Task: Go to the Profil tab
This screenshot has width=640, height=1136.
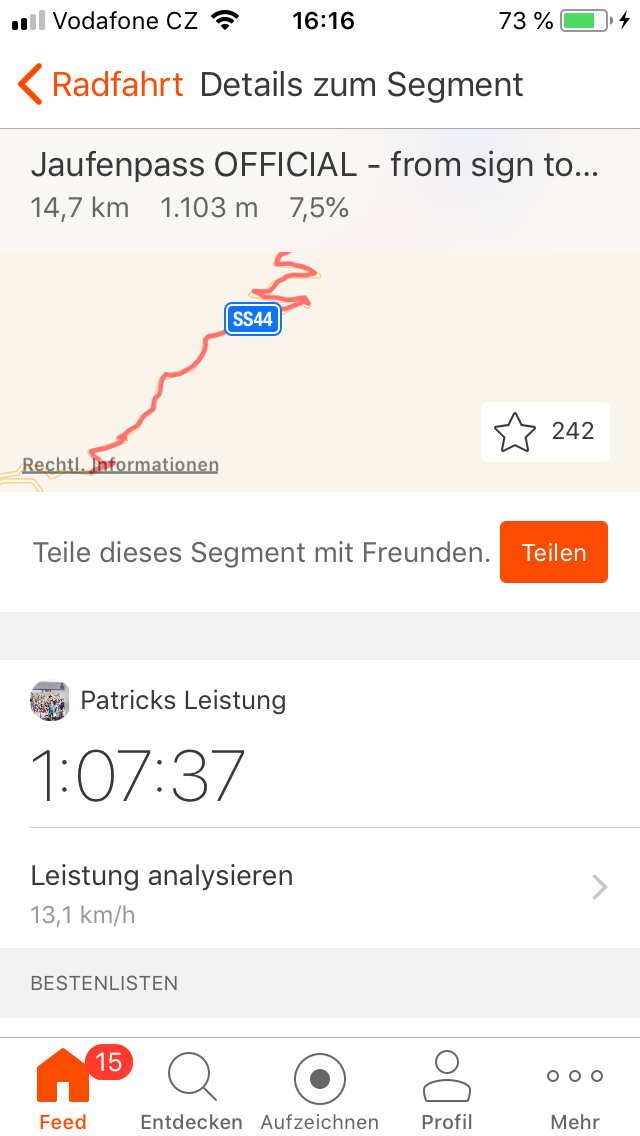Action: (447, 1088)
